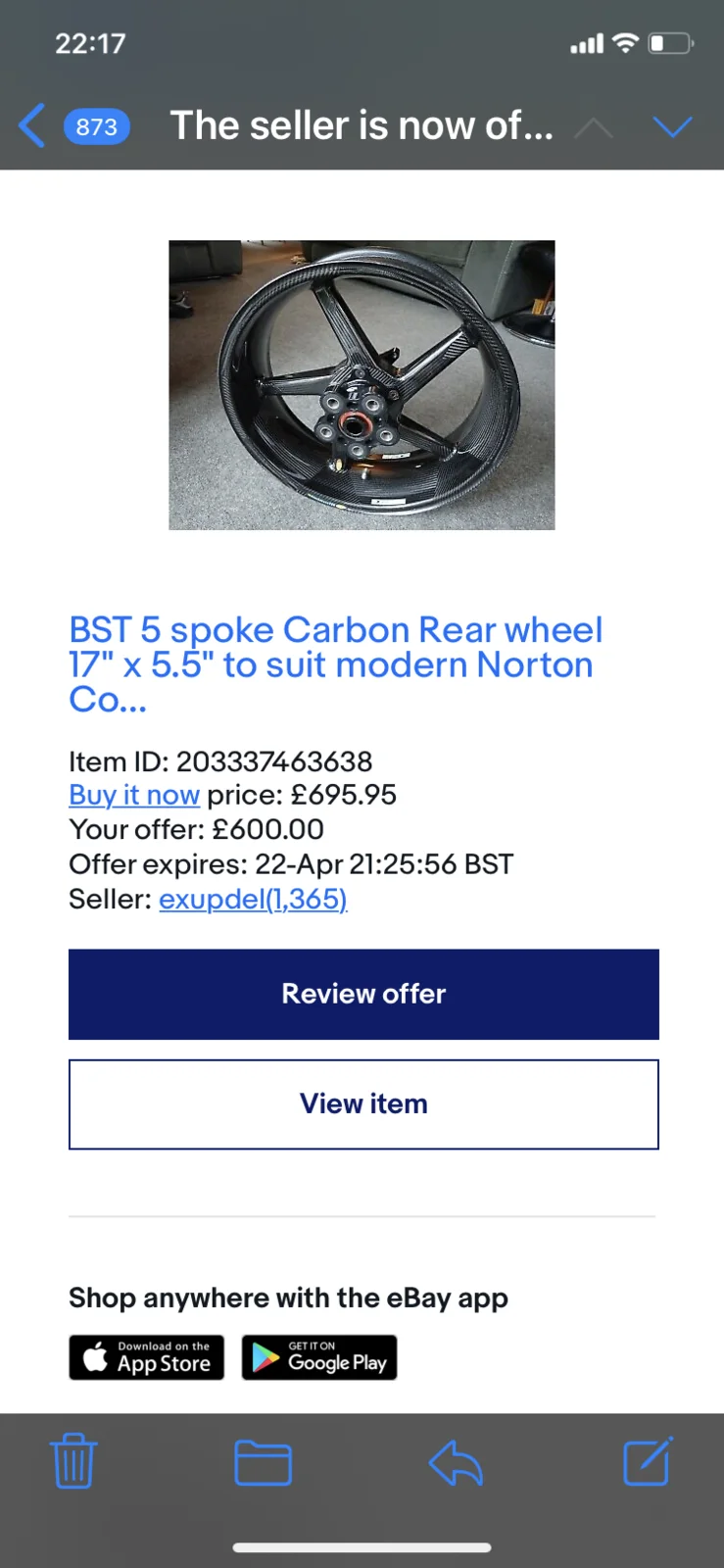
Task: Reply to this email
Action: [456, 1463]
